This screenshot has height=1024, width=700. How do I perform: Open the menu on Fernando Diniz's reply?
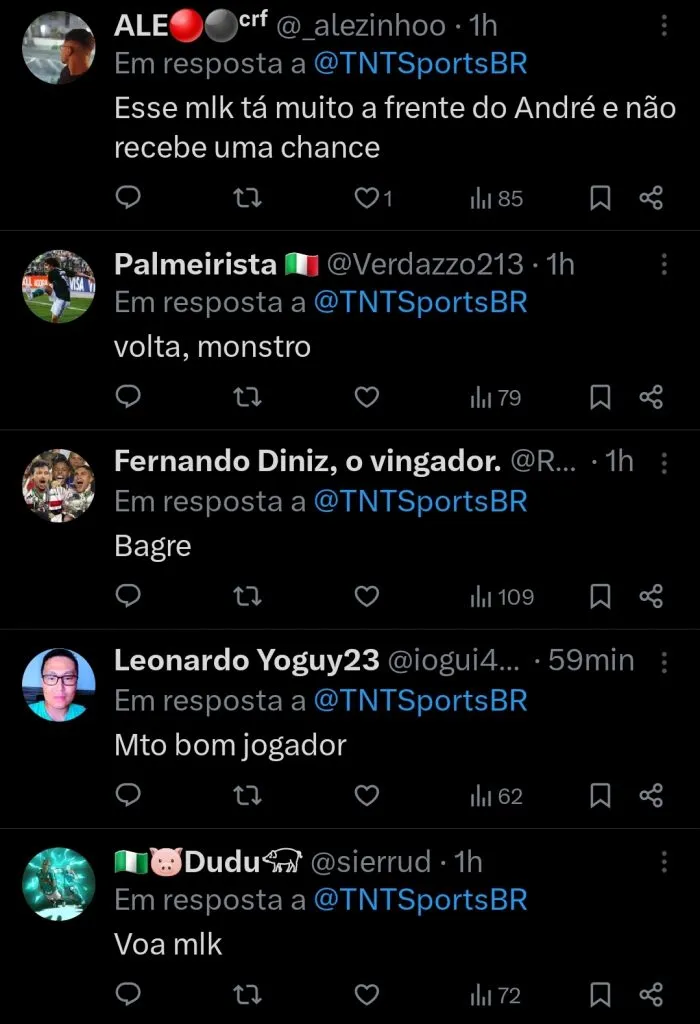665,463
